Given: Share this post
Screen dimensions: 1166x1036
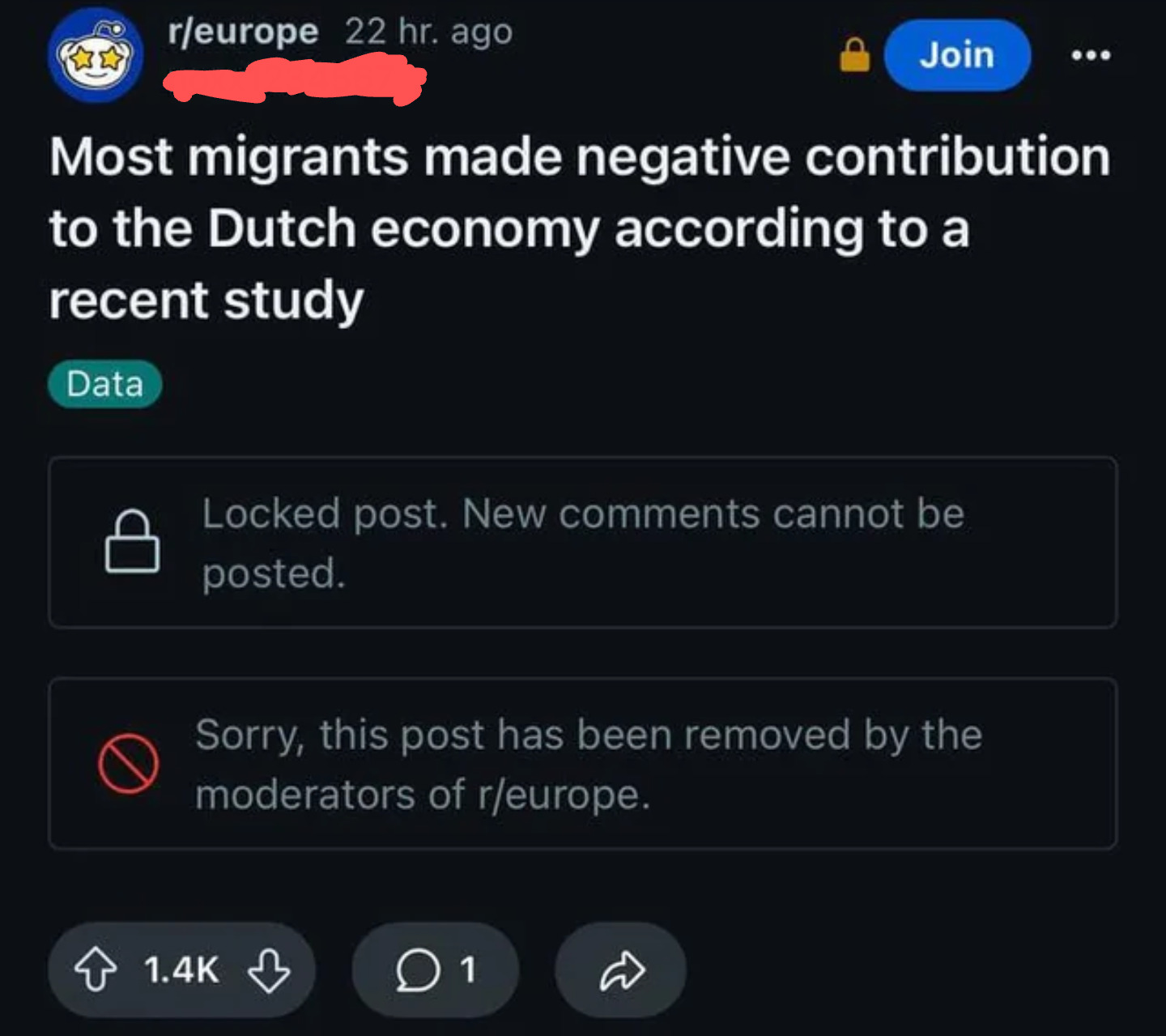Looking at the screenshot, I should (x=621, y=970).
